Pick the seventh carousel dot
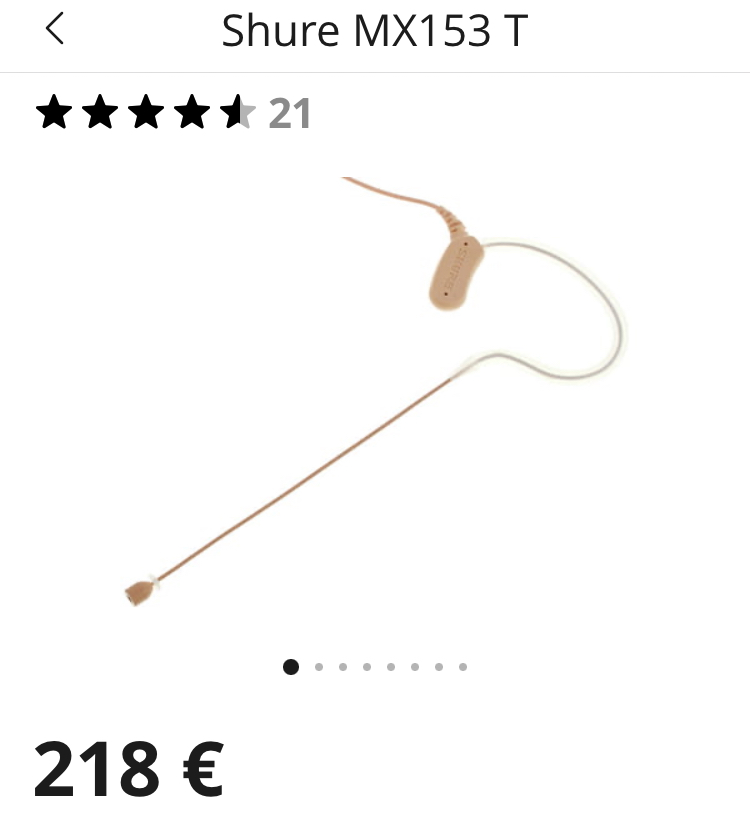The width and height of the screenshot is (750, 819). pyautogui.click(x=438, y=665)
